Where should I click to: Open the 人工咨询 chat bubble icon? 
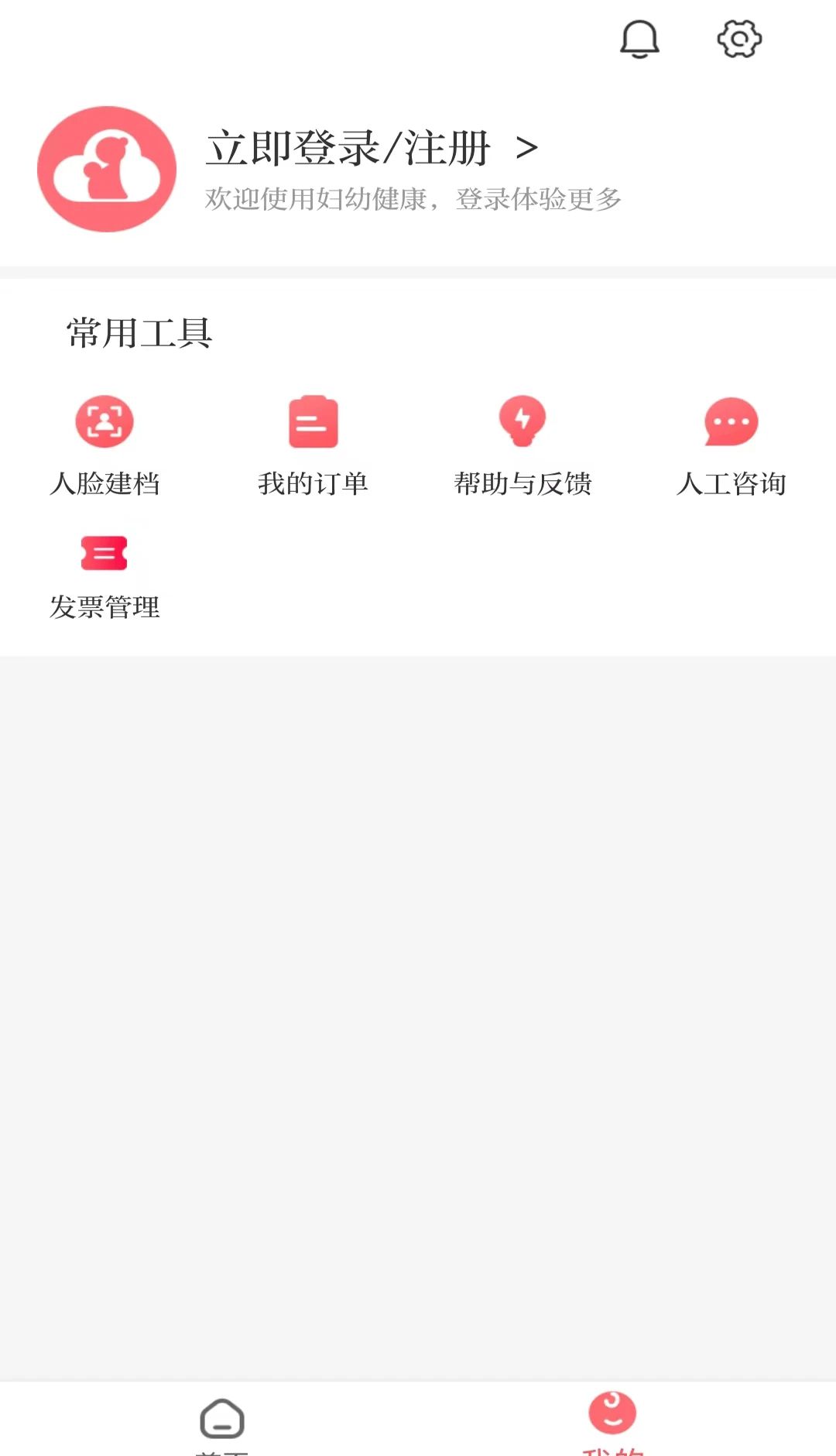(x=731, y=421)
